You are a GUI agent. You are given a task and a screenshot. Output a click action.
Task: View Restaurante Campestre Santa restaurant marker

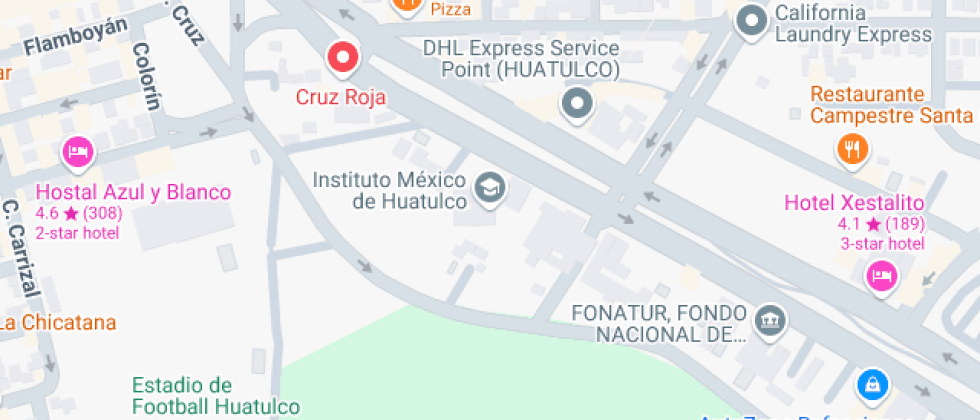tap(851, 150)
